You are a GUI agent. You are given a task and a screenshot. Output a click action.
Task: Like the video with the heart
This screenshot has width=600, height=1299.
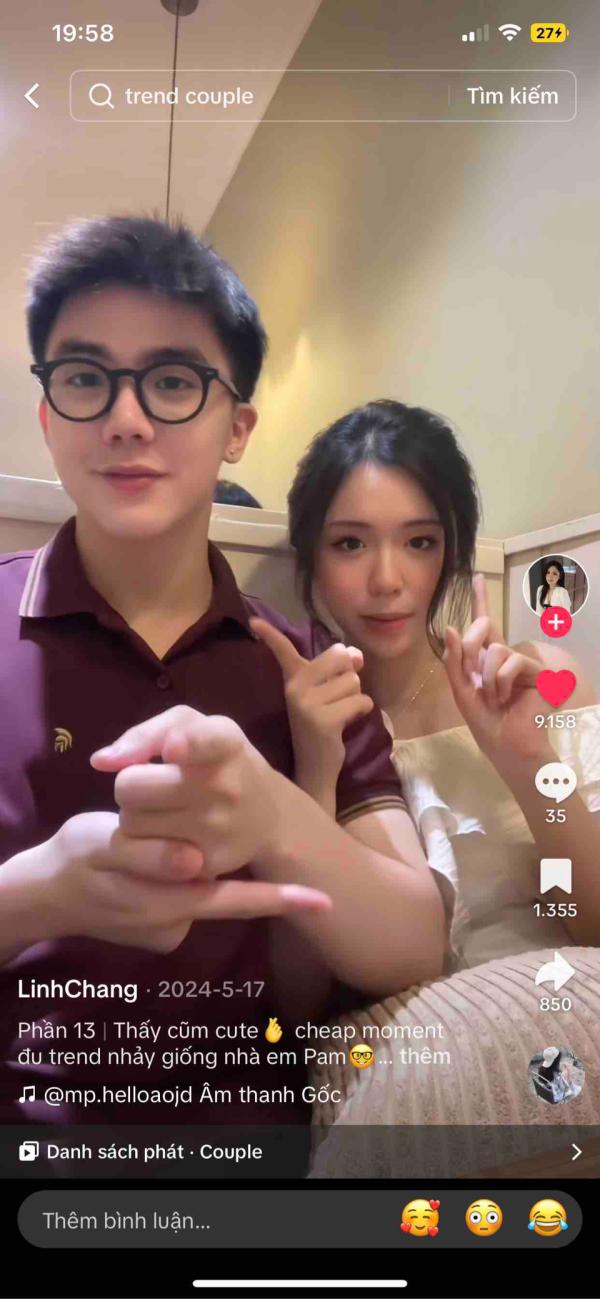coord(555,688)
